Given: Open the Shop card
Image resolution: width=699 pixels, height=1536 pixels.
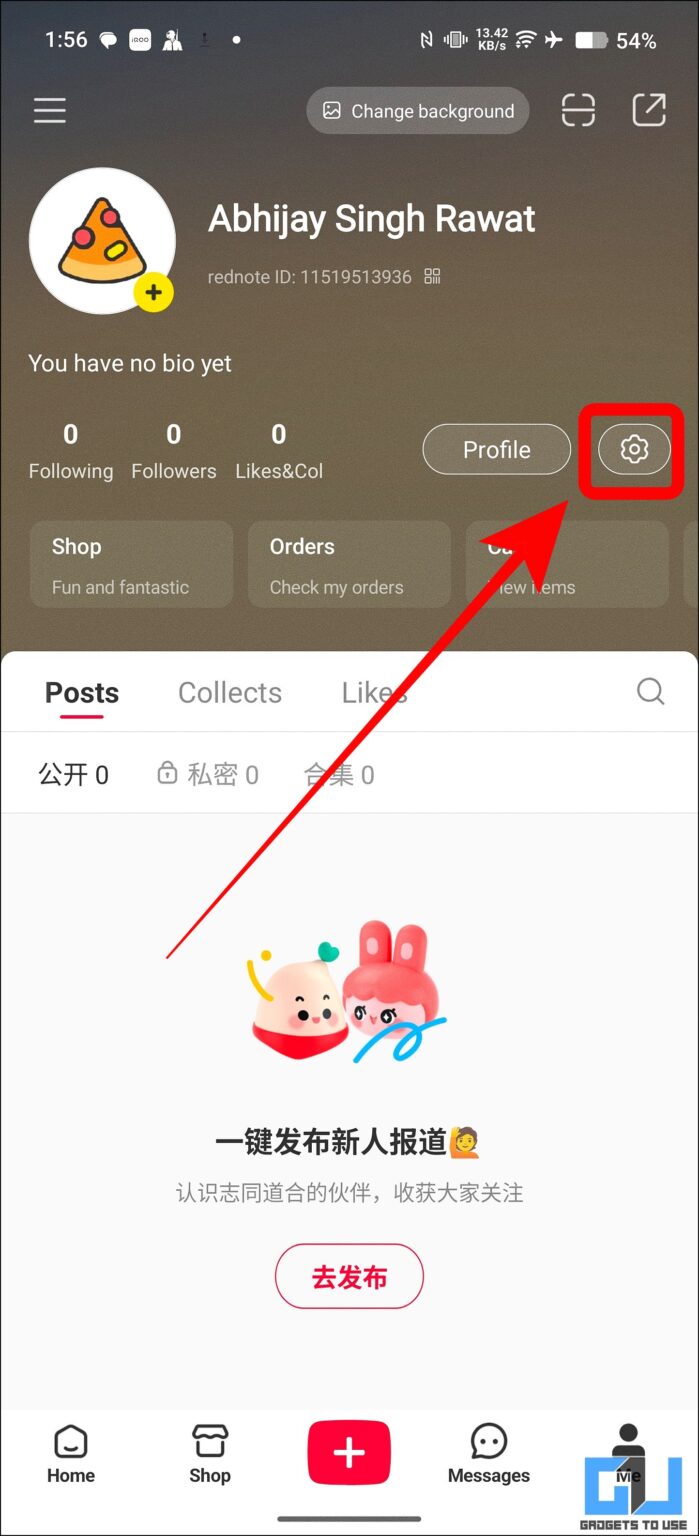Looking at the screenshot, I should [x=130, y=564].
